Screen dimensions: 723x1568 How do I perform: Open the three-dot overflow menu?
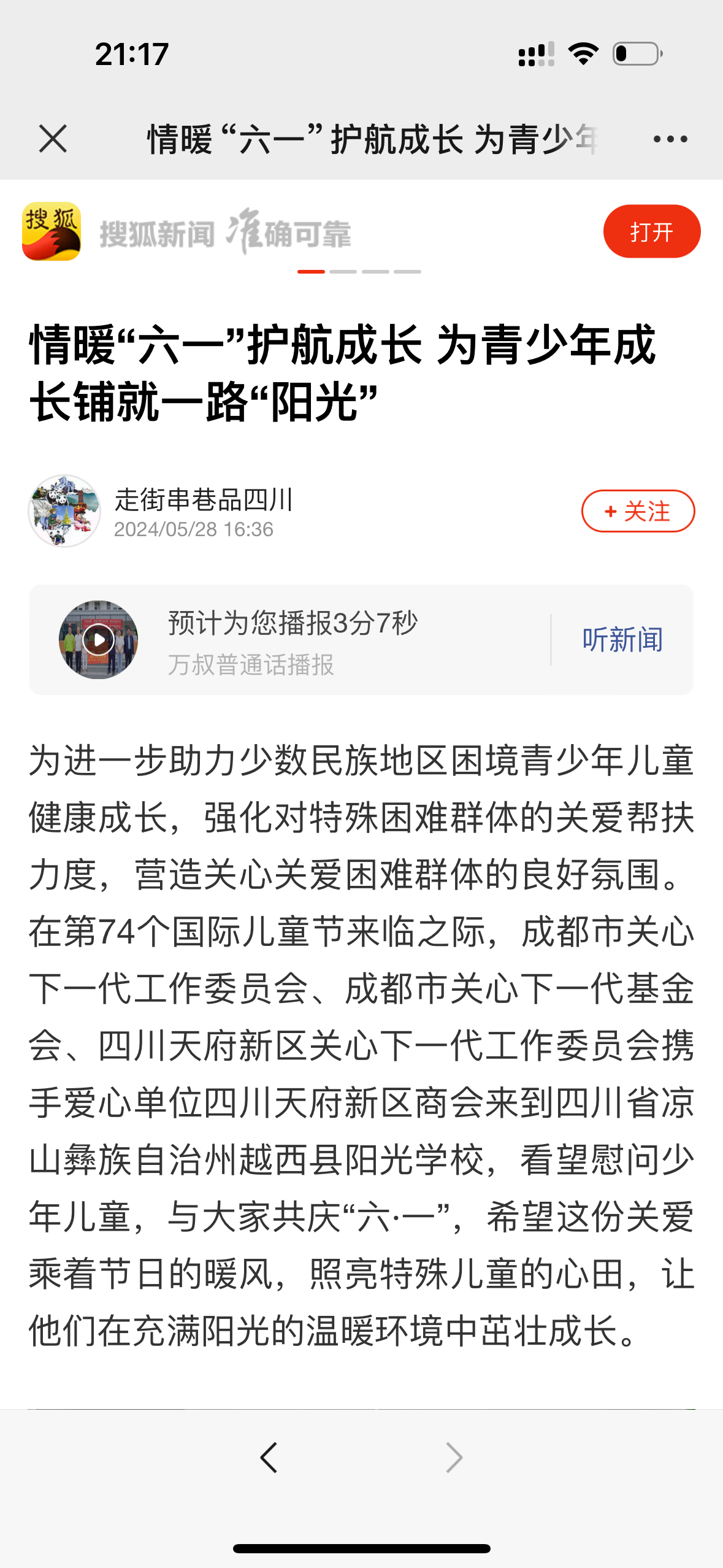pos(670,139)
